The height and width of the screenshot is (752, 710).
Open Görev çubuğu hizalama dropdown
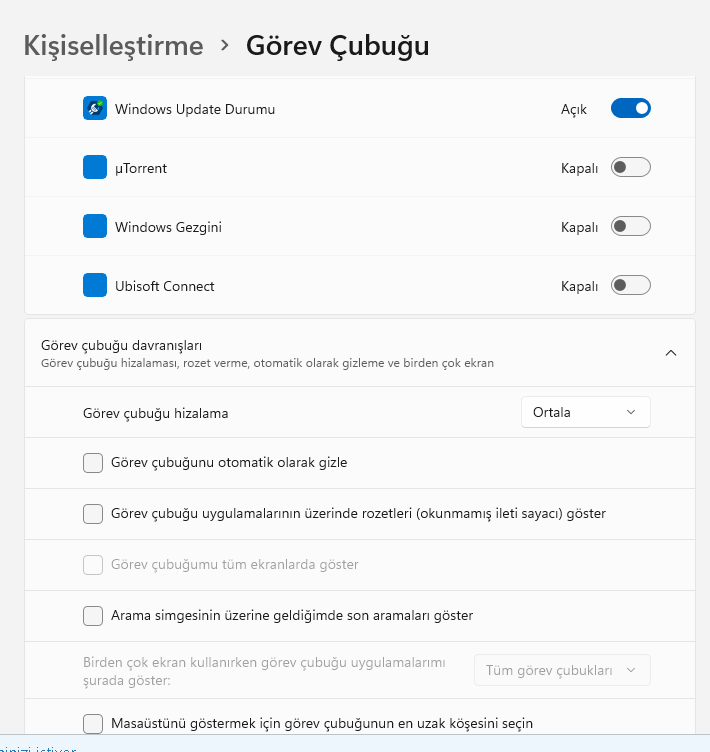(585, 412)
